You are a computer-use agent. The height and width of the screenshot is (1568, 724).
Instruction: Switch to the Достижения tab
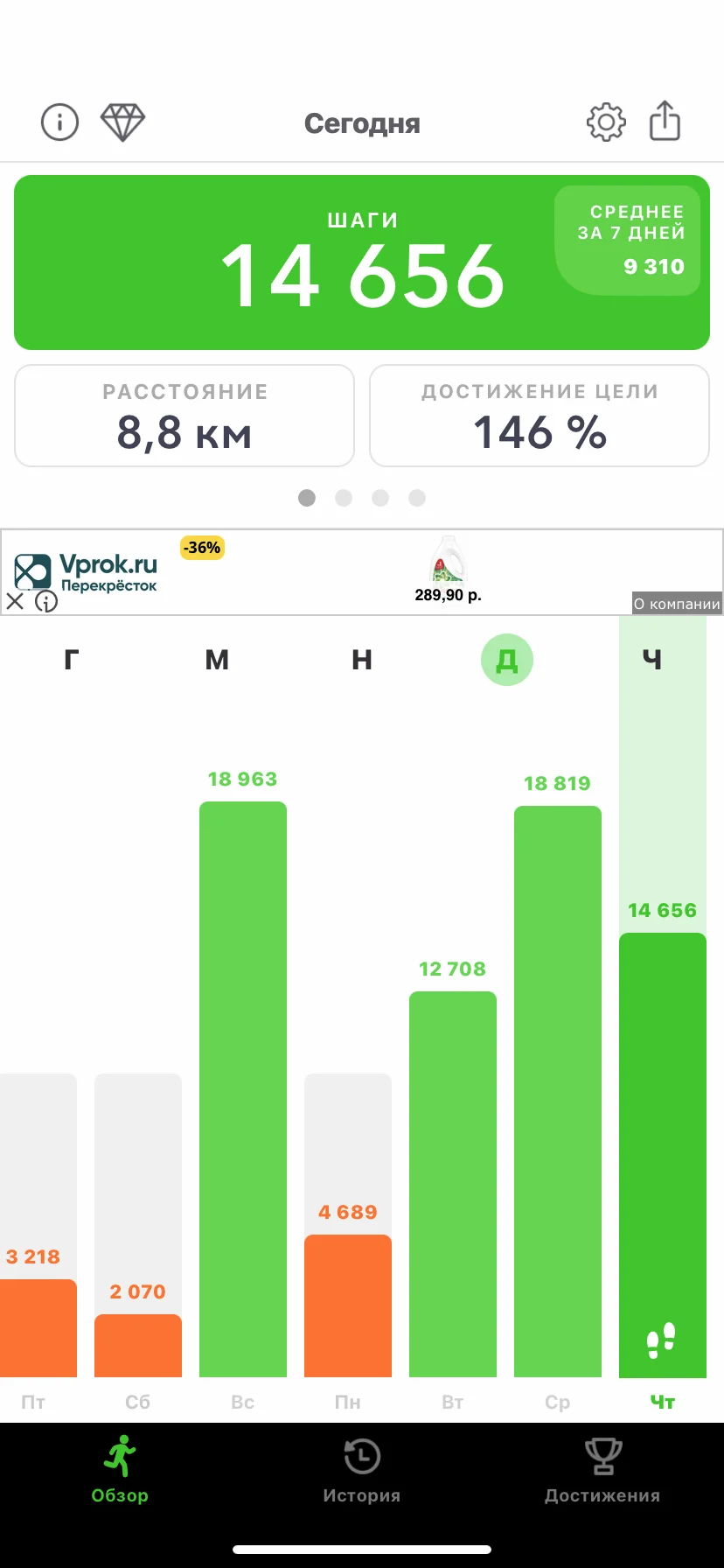pos(602,1470)
